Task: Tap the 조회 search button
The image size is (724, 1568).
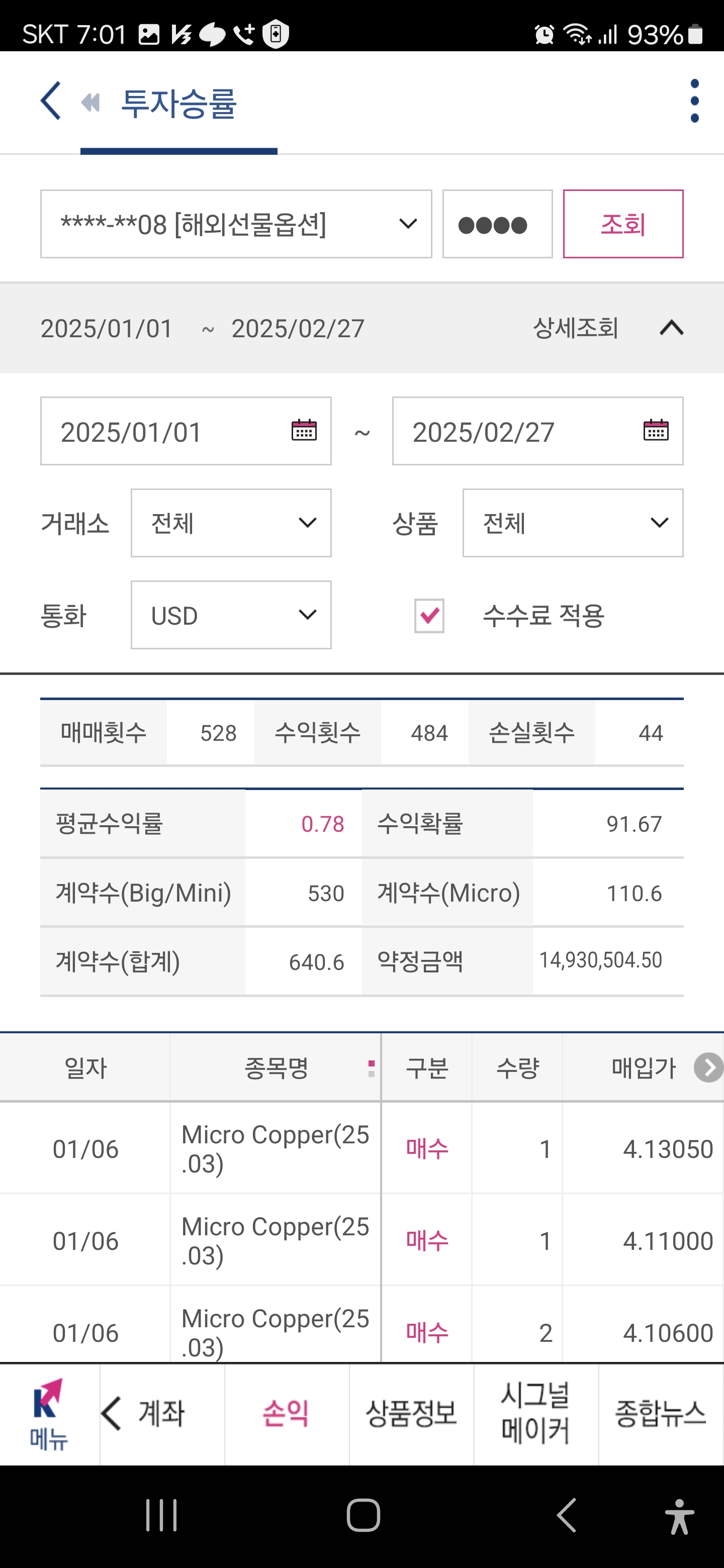Action: 623,224
